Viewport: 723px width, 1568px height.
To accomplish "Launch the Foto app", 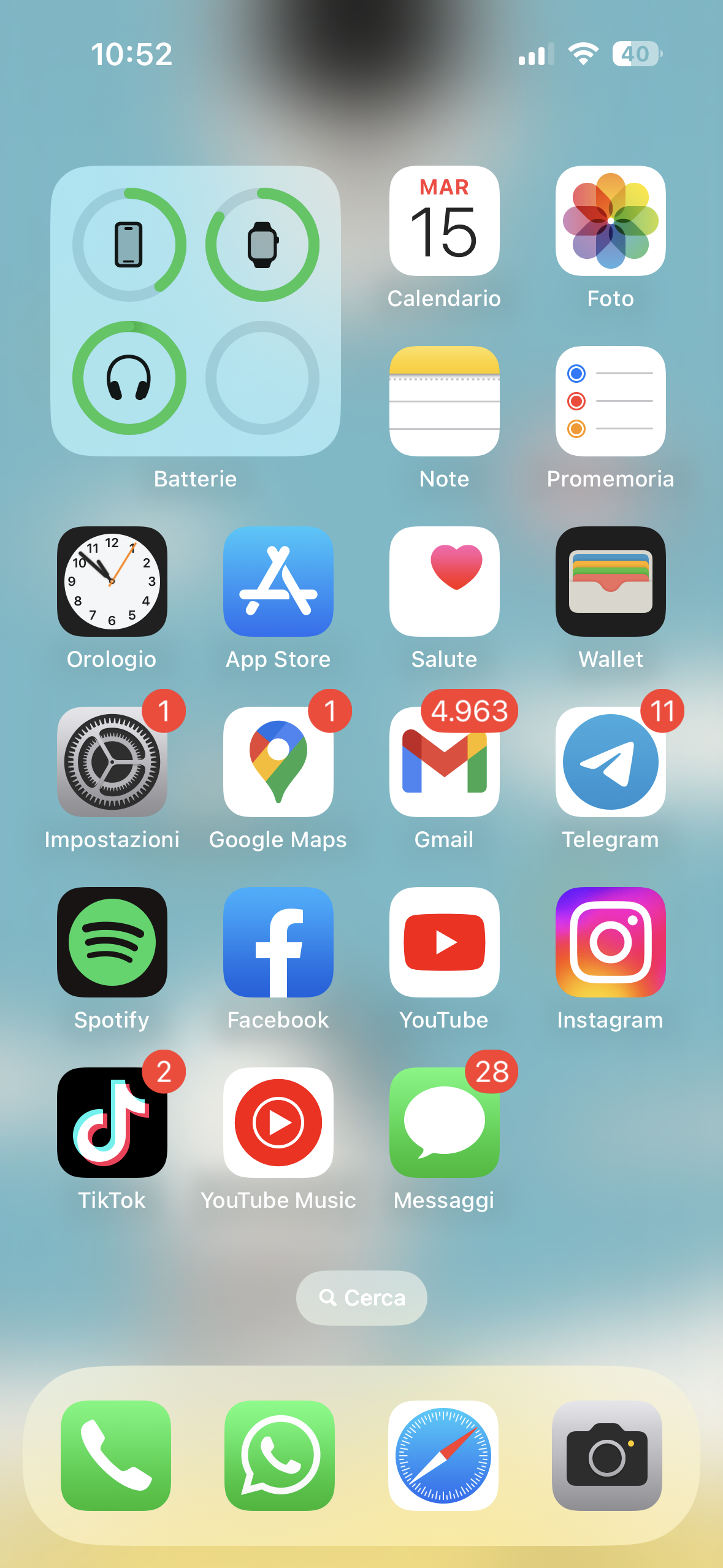I will 611,221.
